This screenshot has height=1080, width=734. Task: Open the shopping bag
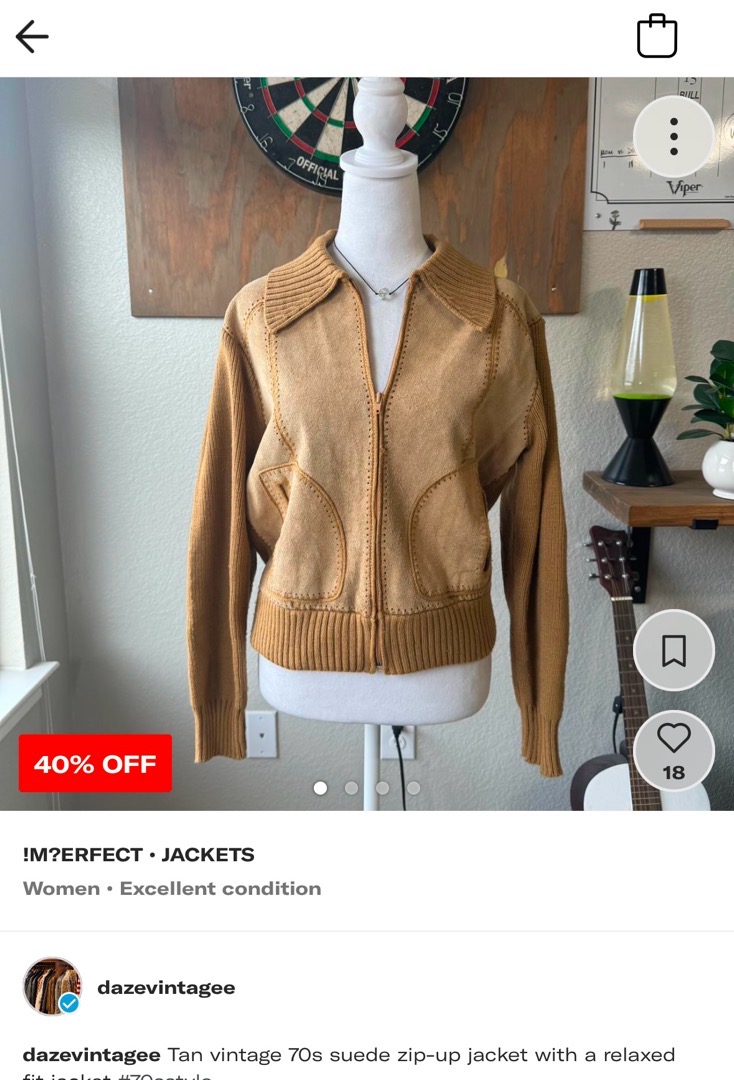(x=657, y=36)
